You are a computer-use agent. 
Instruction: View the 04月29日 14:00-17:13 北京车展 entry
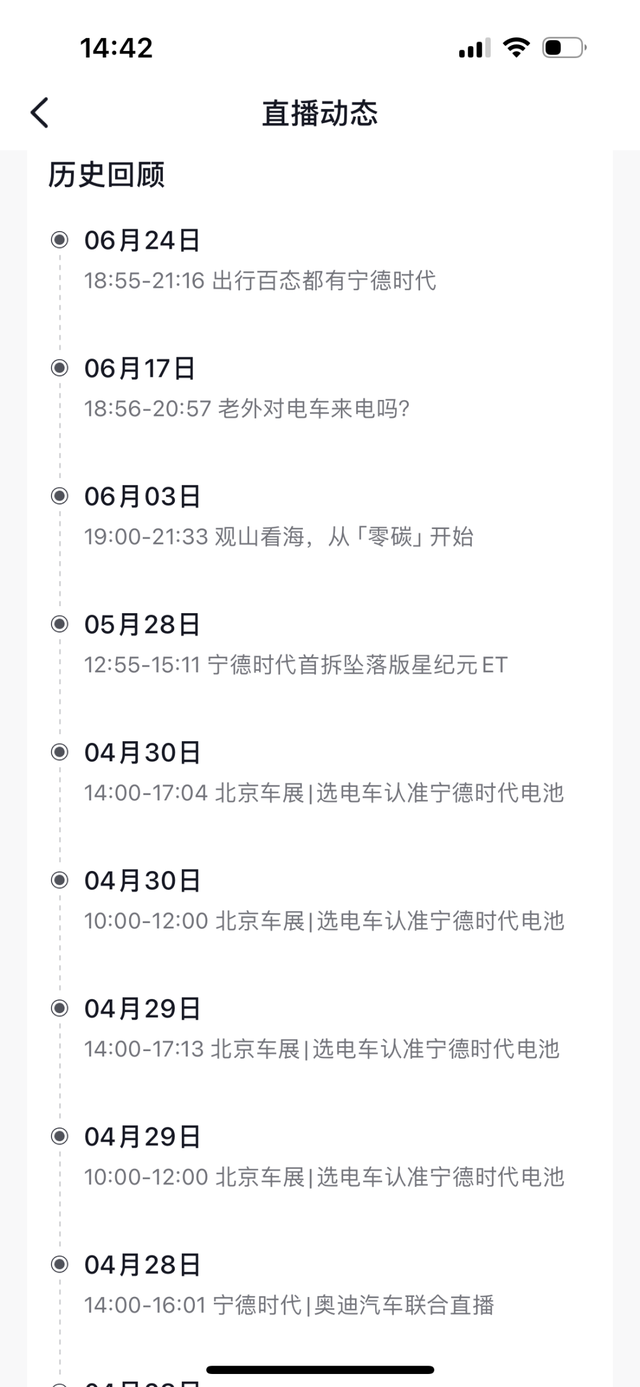point(322,1048)
